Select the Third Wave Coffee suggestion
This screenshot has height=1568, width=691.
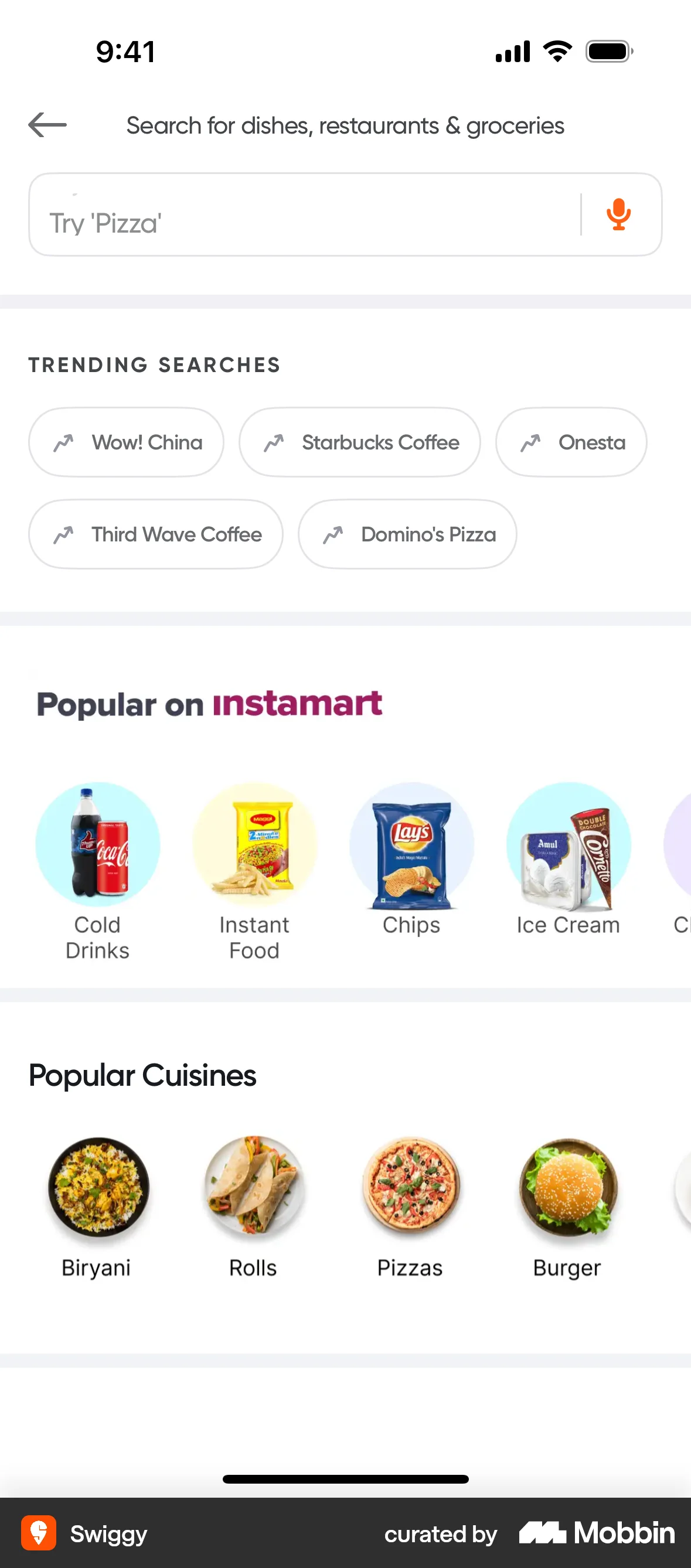coord(156,534)
